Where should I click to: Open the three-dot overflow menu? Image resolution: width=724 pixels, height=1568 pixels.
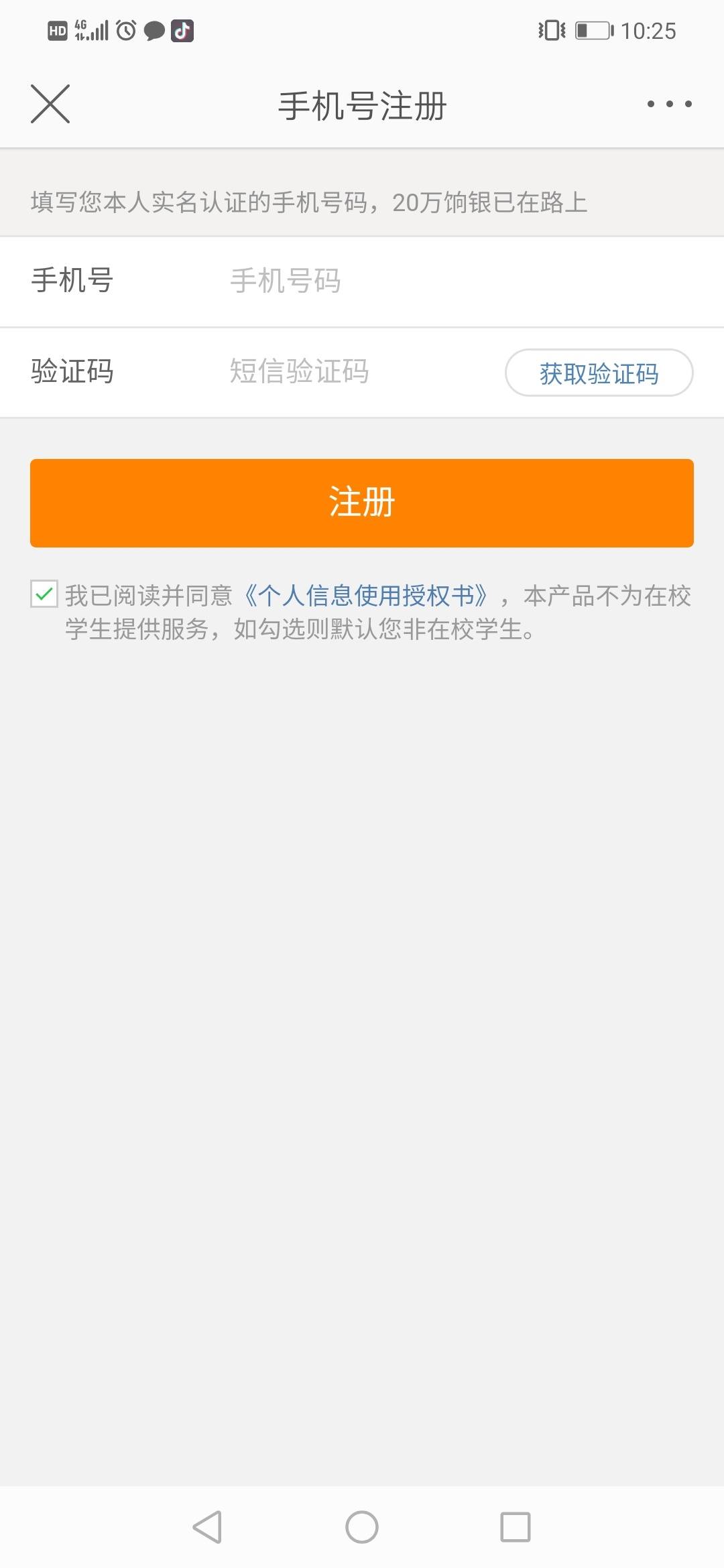click(669, 104)
